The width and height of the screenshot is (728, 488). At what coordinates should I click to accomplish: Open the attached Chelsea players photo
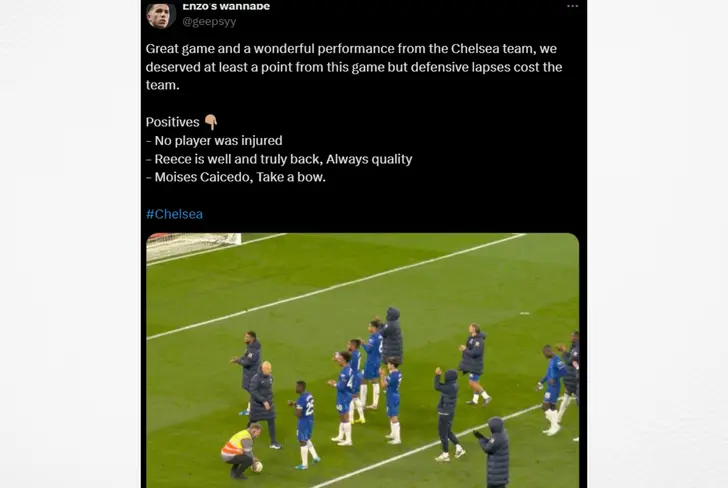pos(362,360)
